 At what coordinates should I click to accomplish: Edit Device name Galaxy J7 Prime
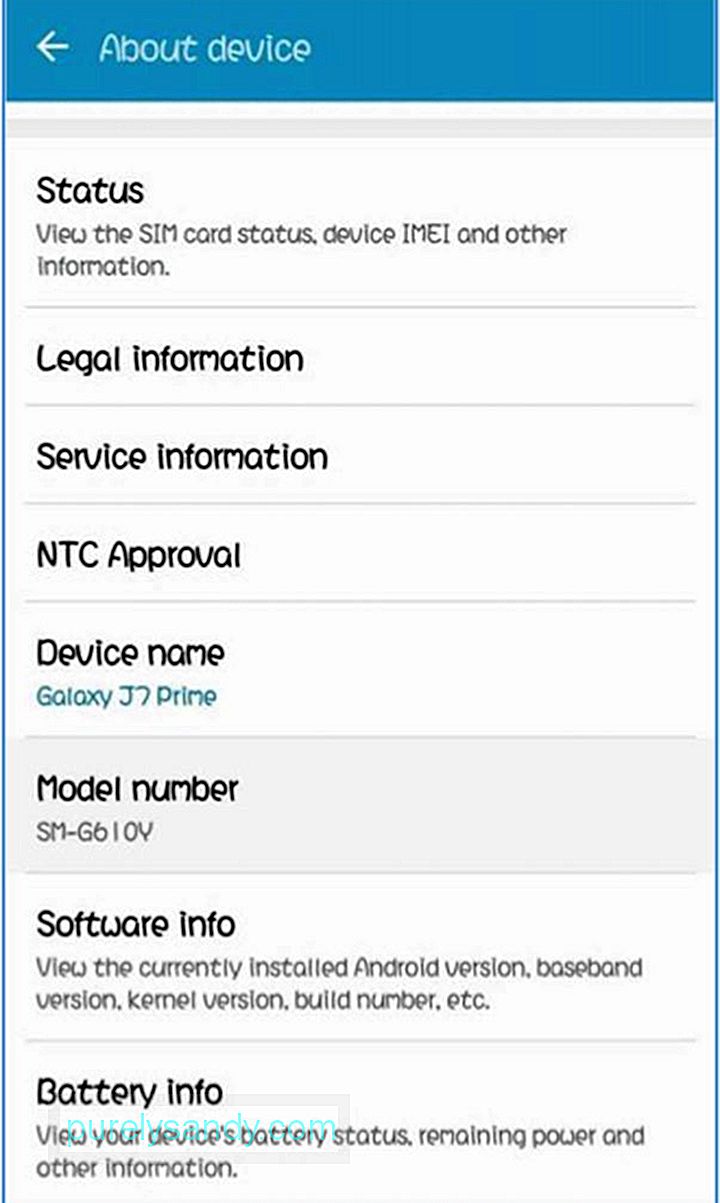[360, 670]
